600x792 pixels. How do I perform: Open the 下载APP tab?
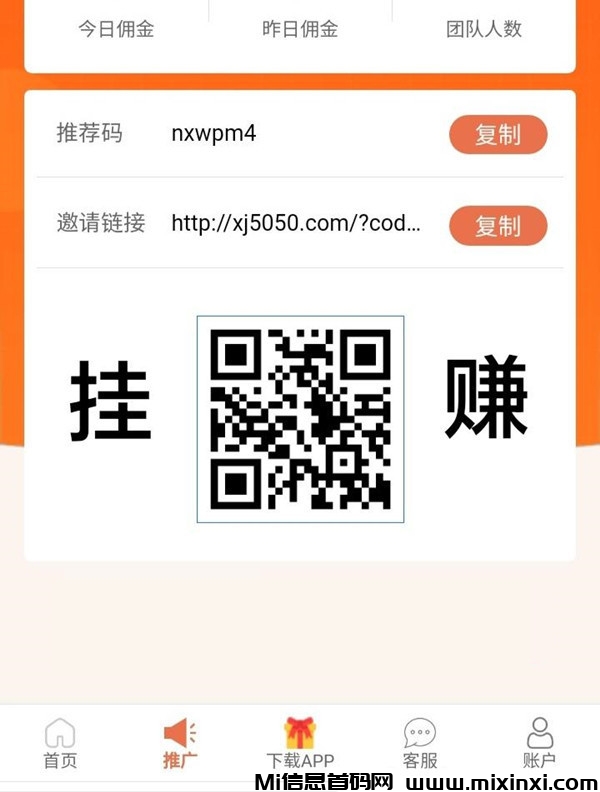(300, 743)
